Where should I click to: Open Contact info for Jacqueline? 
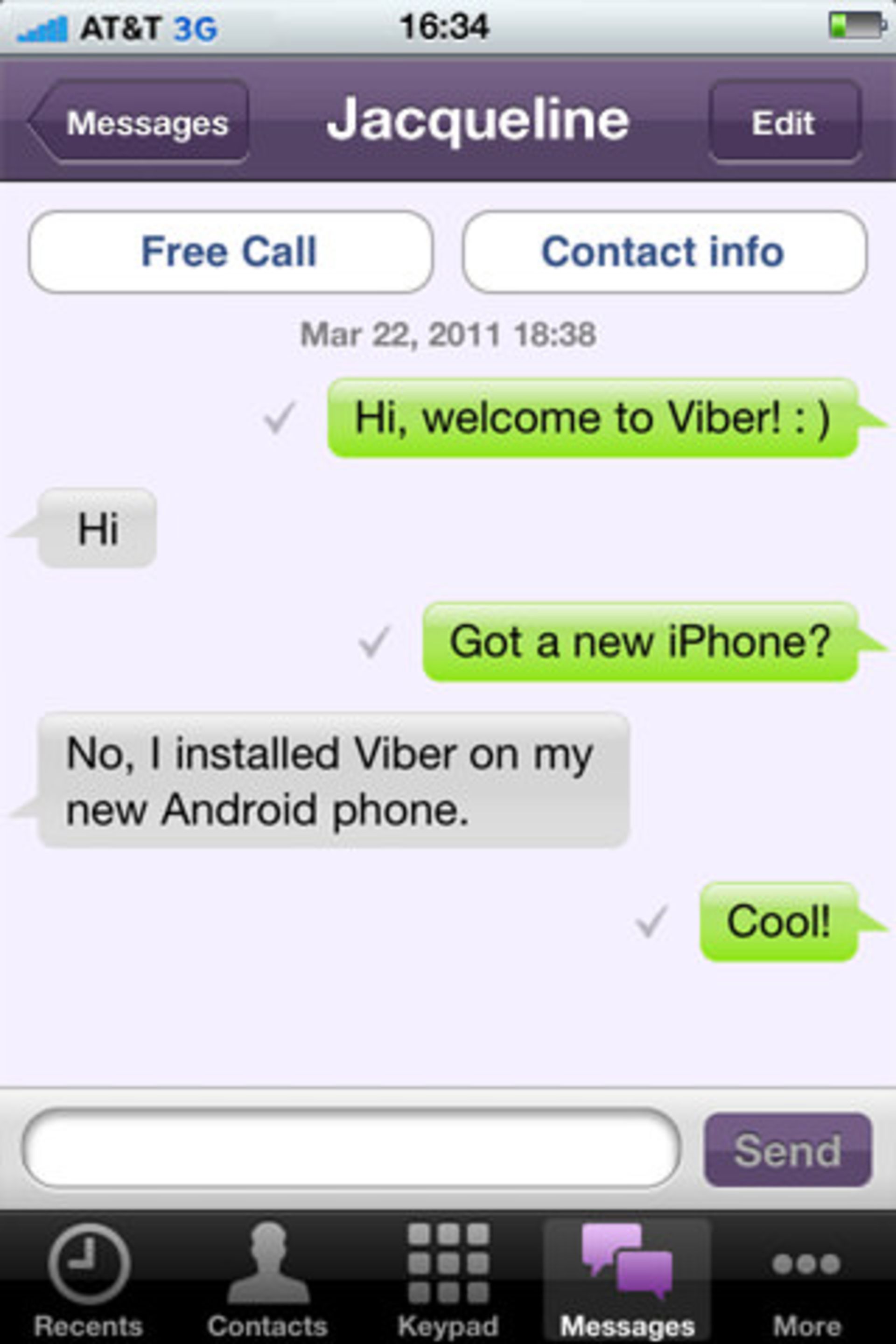(x=664, y=252)
